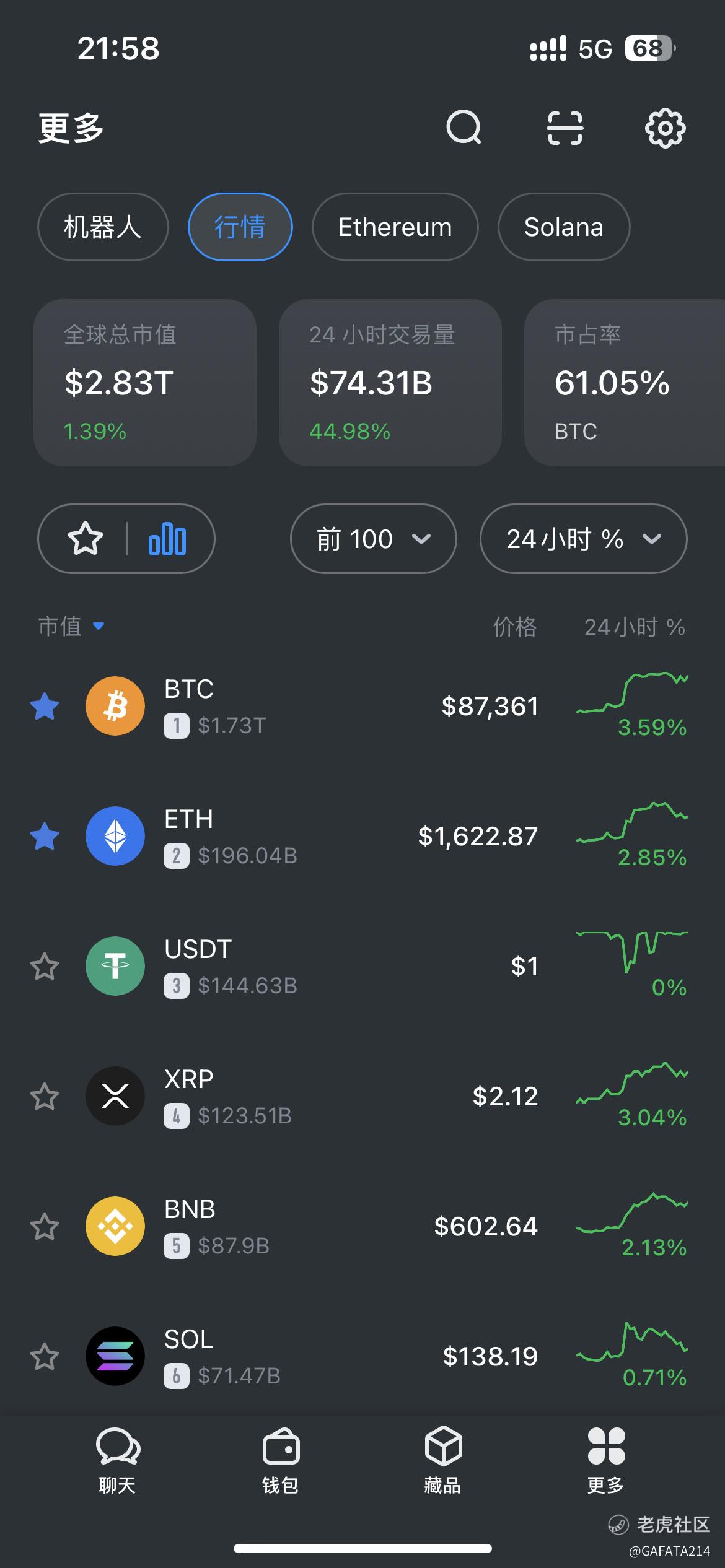This screenshot has width=725, height=1568.
Task: Switch to the 钱包 tab
Action: pyautogui.click(x=281, y=1460)
